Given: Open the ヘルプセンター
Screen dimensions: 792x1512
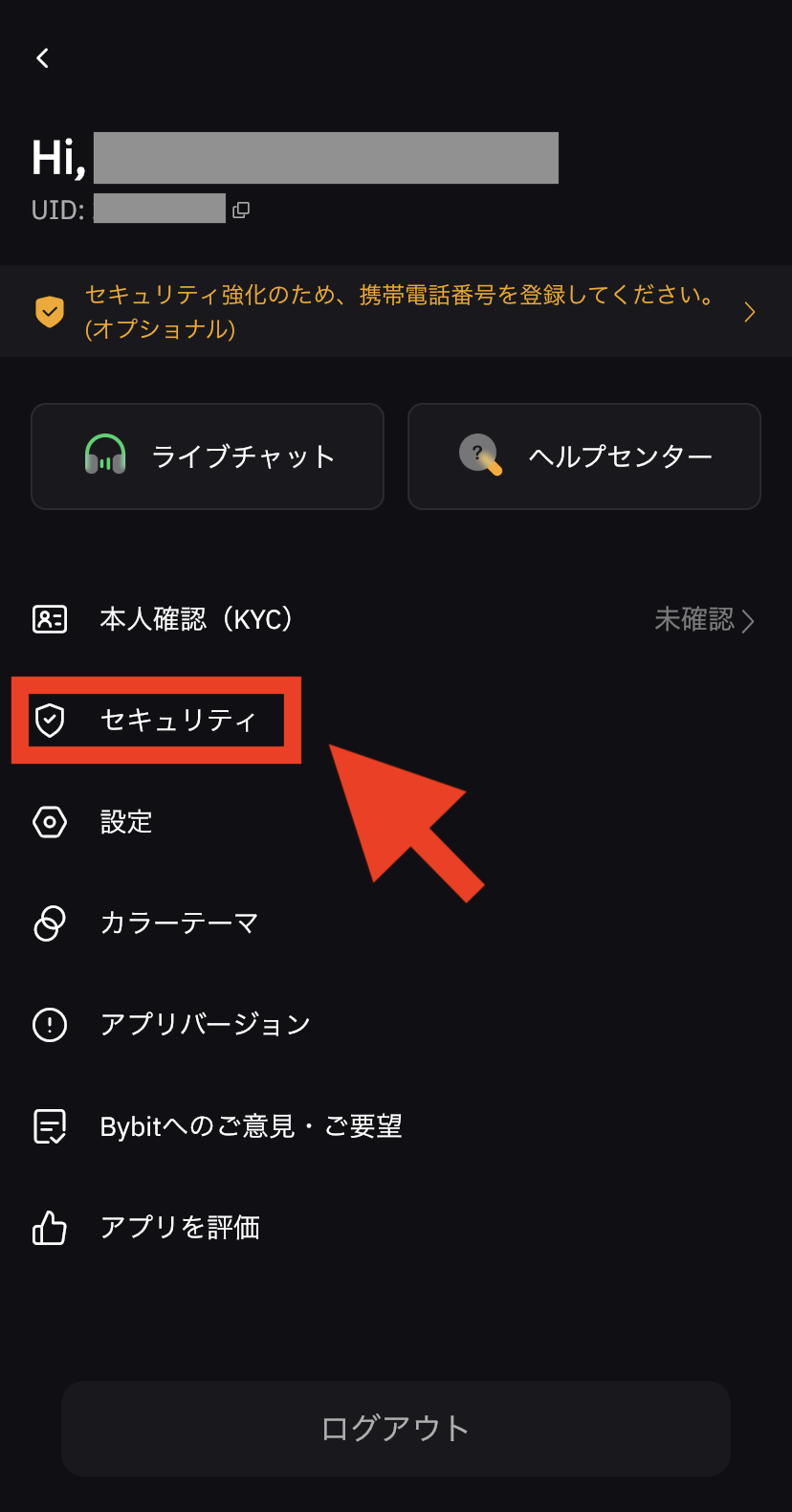Looking at the screenshot, I should (x=584, y=456).
